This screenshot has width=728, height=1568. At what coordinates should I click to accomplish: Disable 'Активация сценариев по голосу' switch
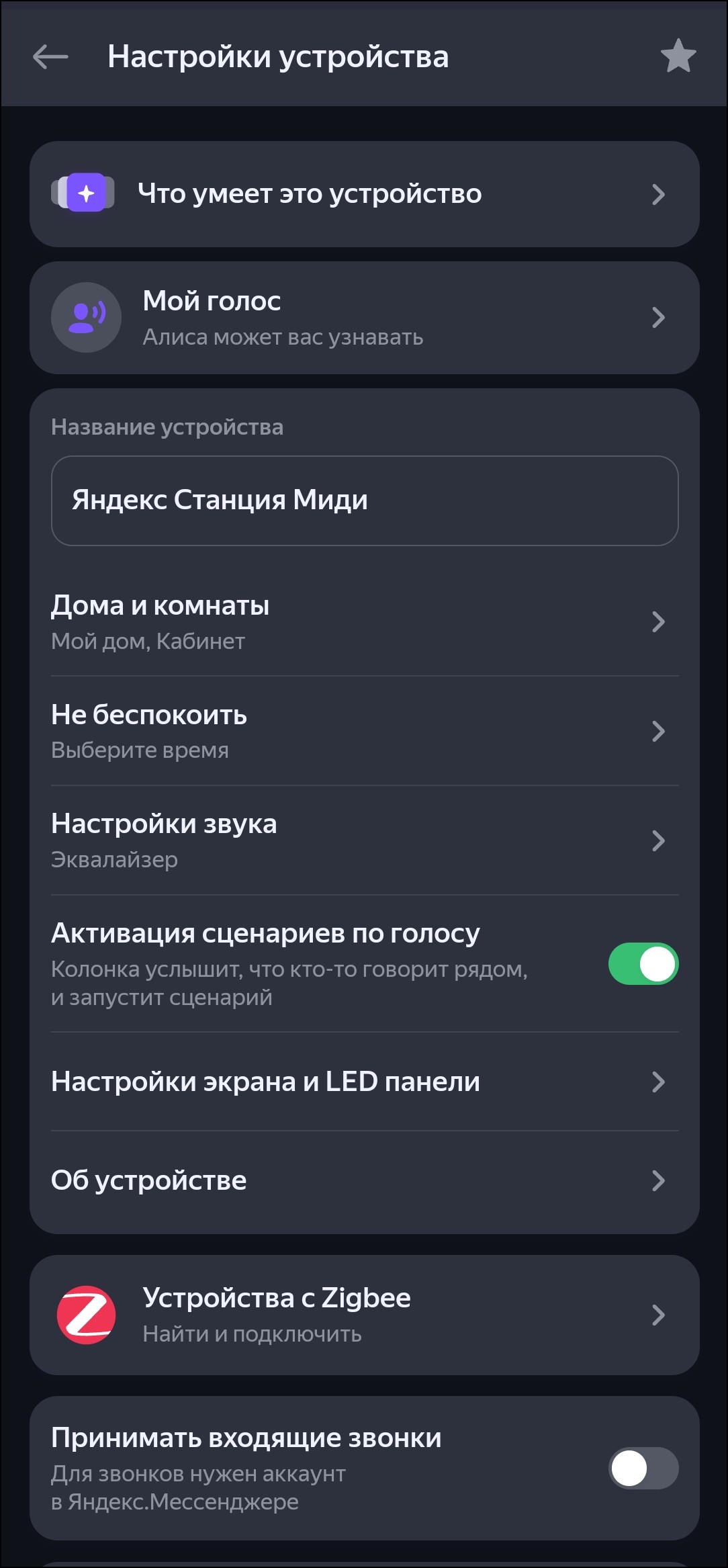pos(643,964)
